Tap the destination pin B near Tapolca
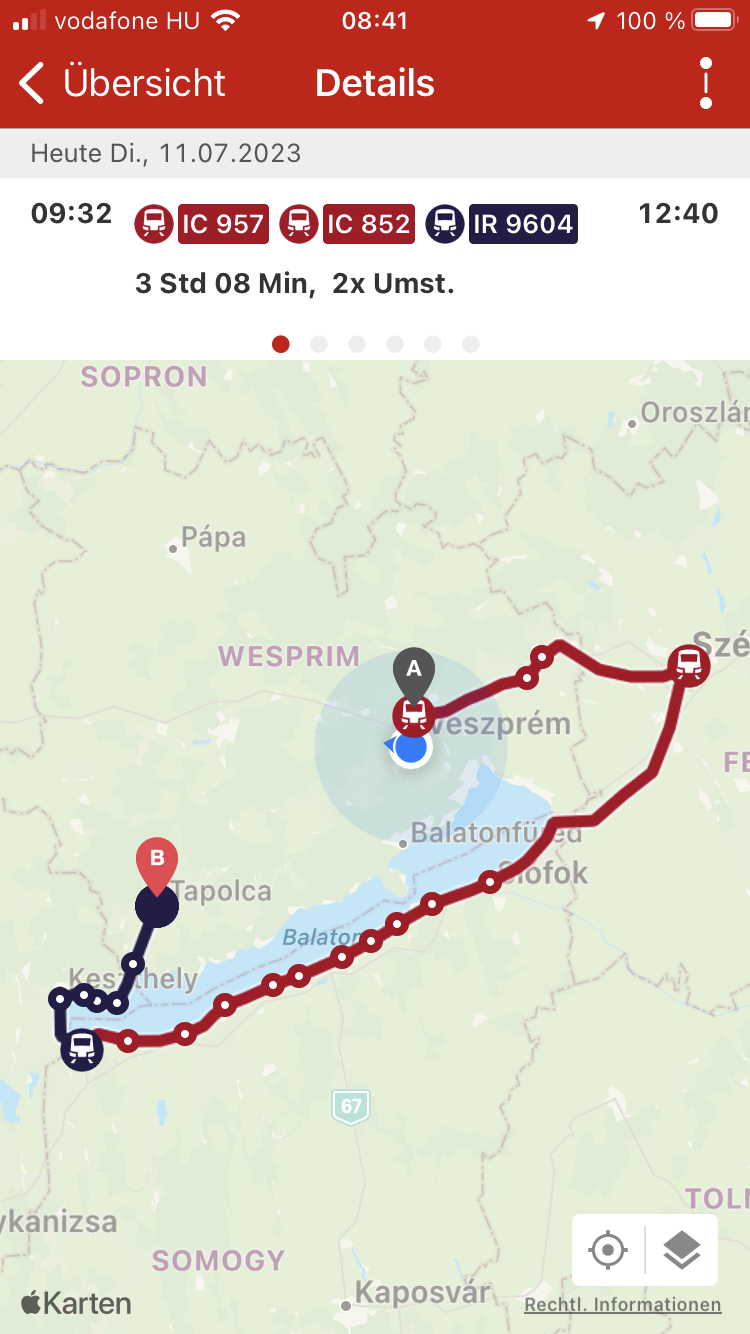Screen dimensions: 750x1334 [157, 863]
